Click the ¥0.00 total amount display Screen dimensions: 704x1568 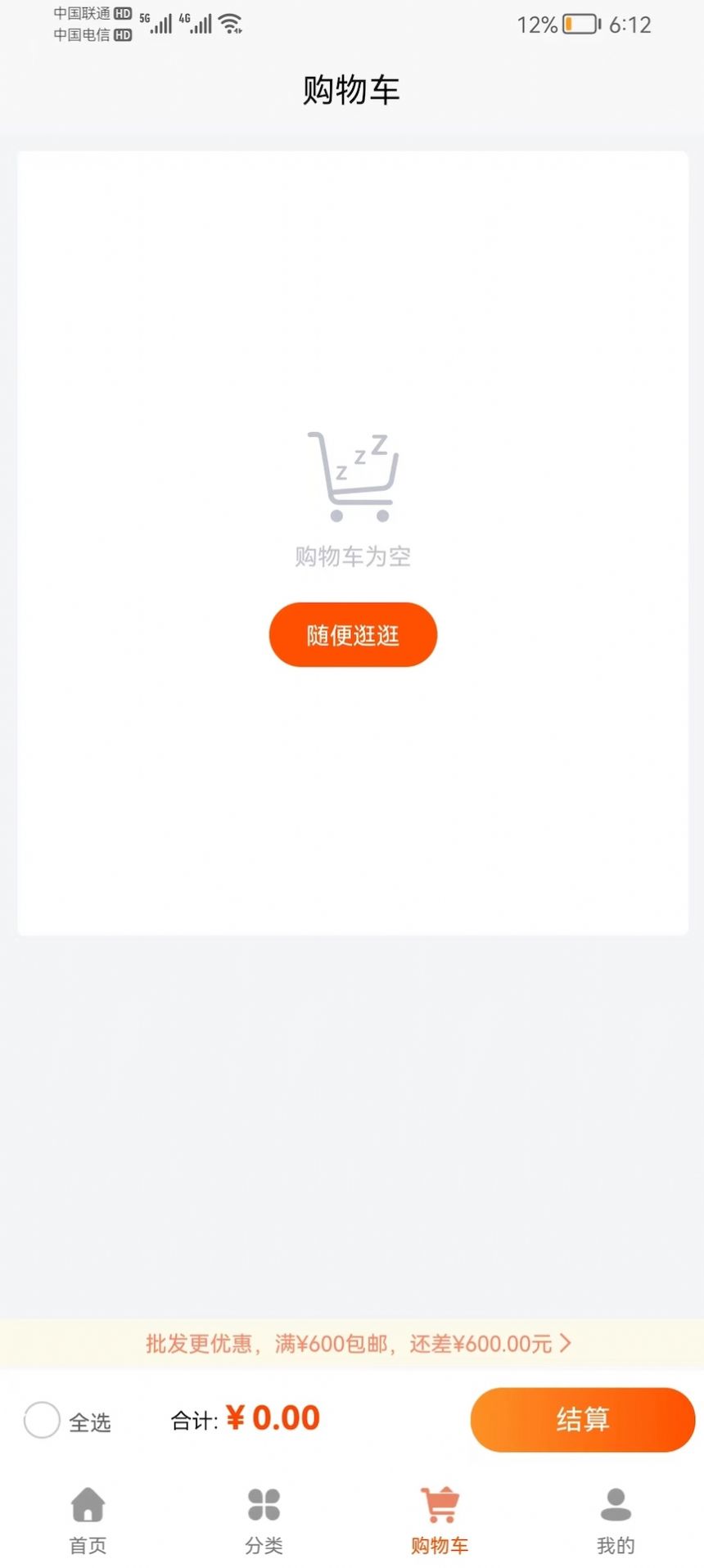273,1418
